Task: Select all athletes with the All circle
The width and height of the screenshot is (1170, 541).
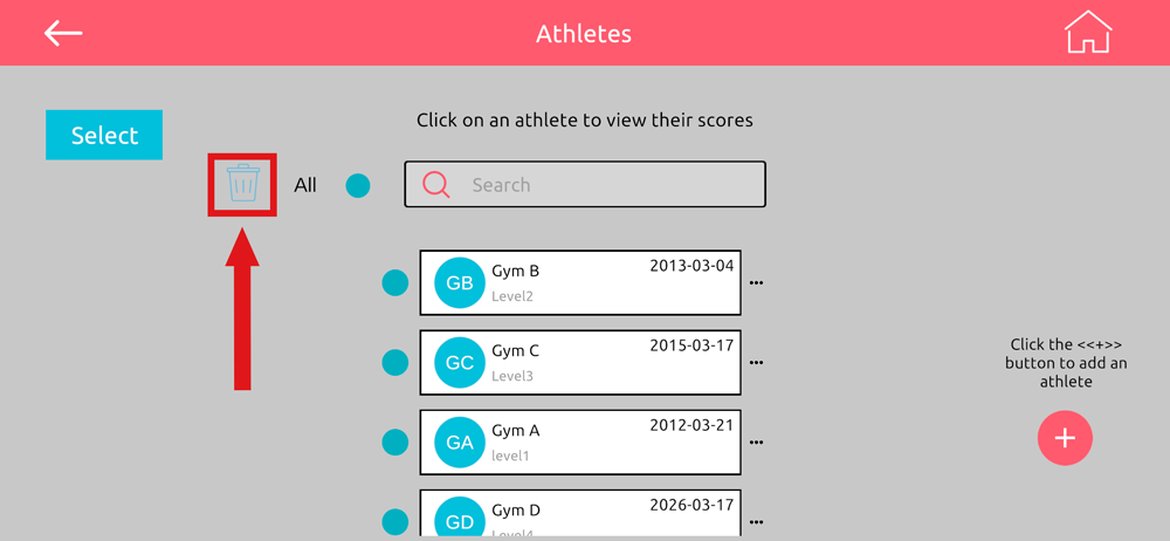Action: [x=358, y=185]
